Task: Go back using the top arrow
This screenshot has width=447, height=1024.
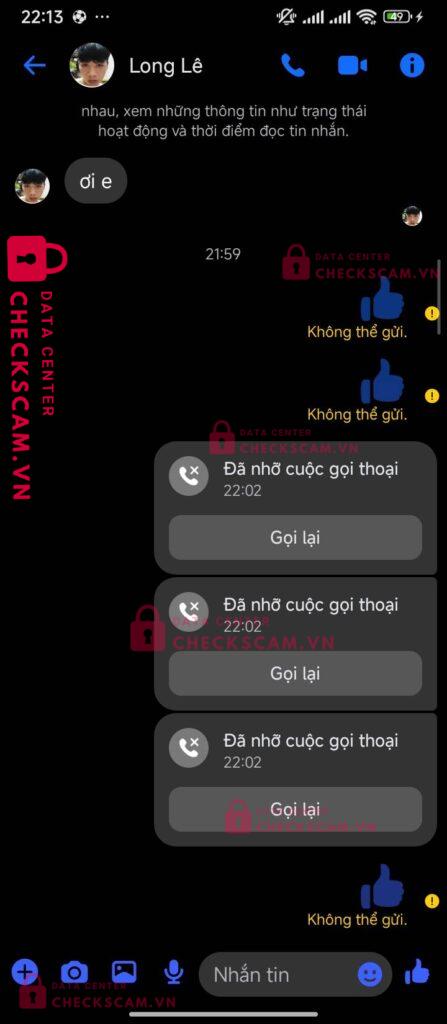Action: (34, 65)
